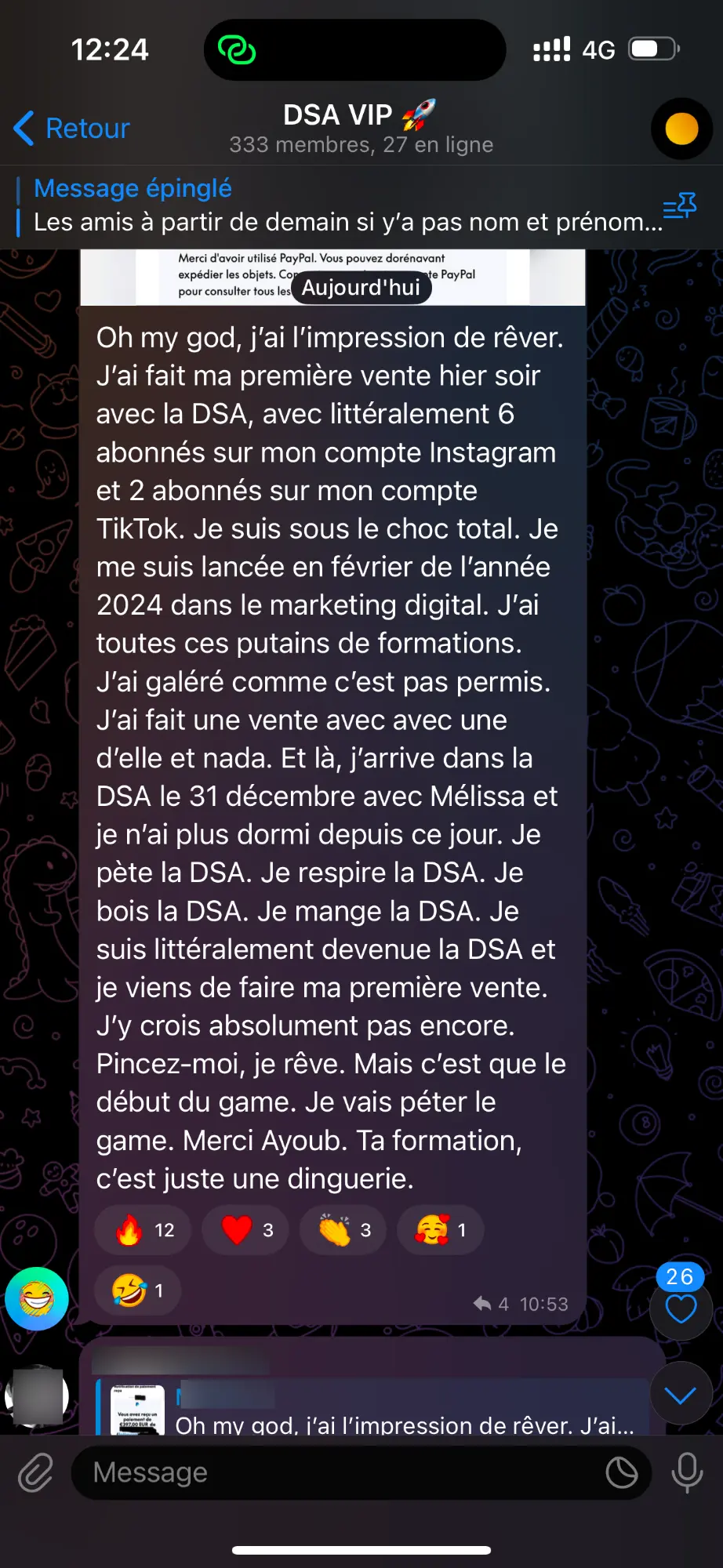
Task: Jump to the latest messages with the down arrow
Action: click(680, 1395)
